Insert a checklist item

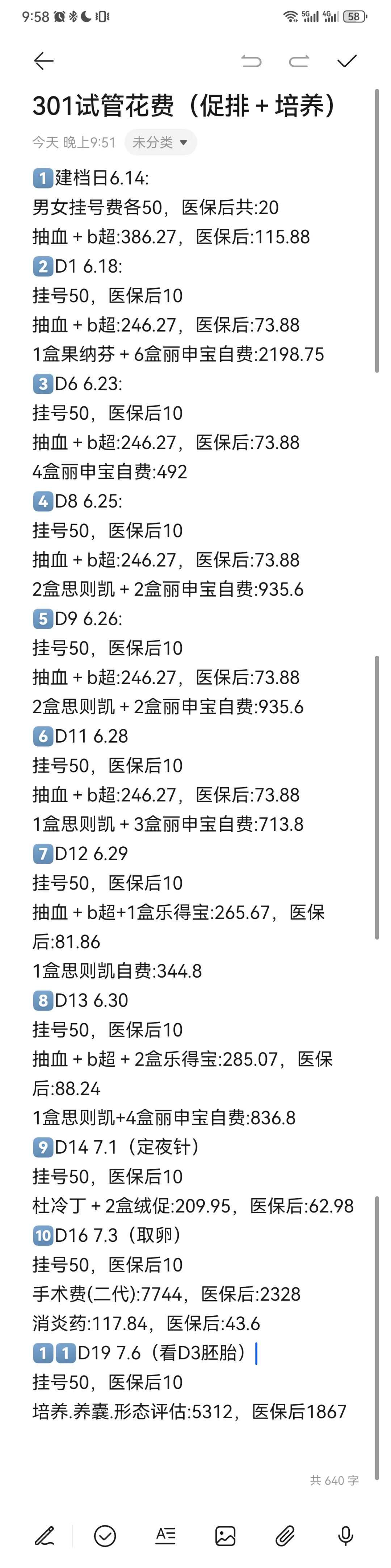click(x=105, y=1536)
